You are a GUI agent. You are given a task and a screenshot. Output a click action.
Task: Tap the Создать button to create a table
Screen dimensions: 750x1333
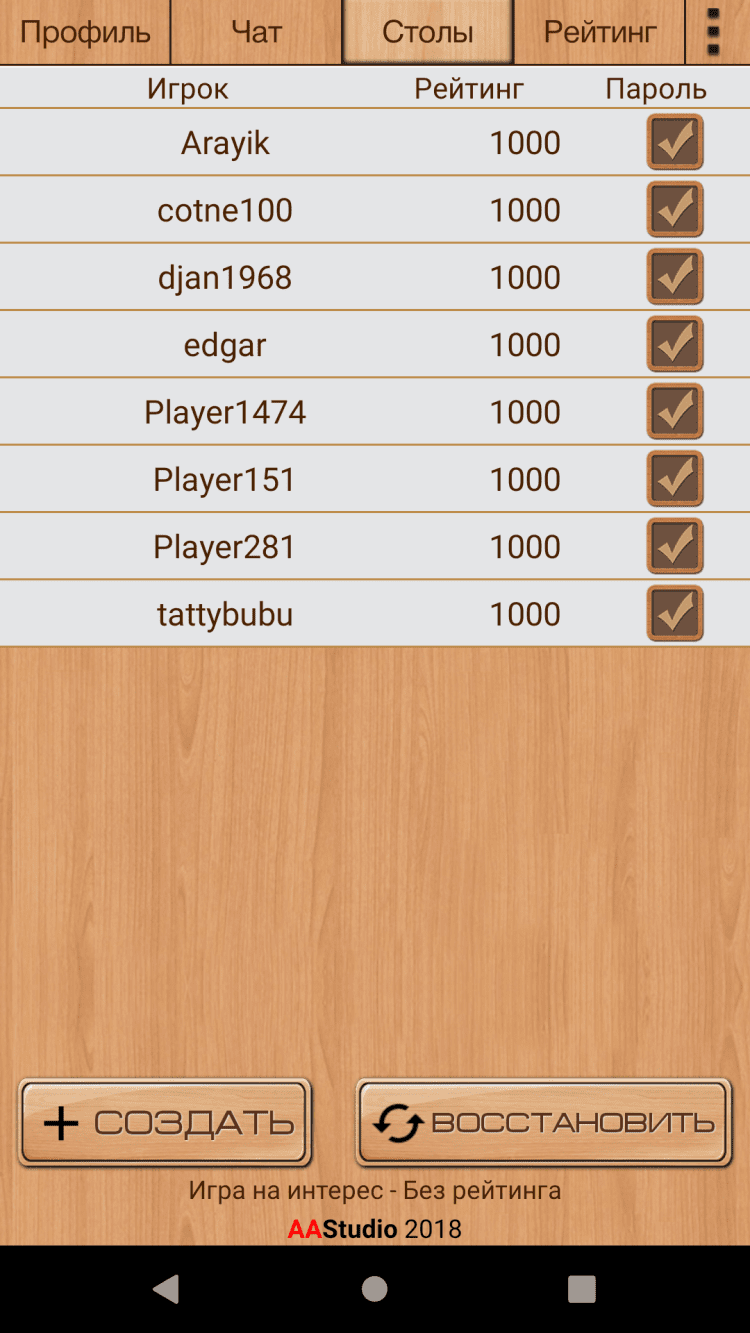point(166,1122)
